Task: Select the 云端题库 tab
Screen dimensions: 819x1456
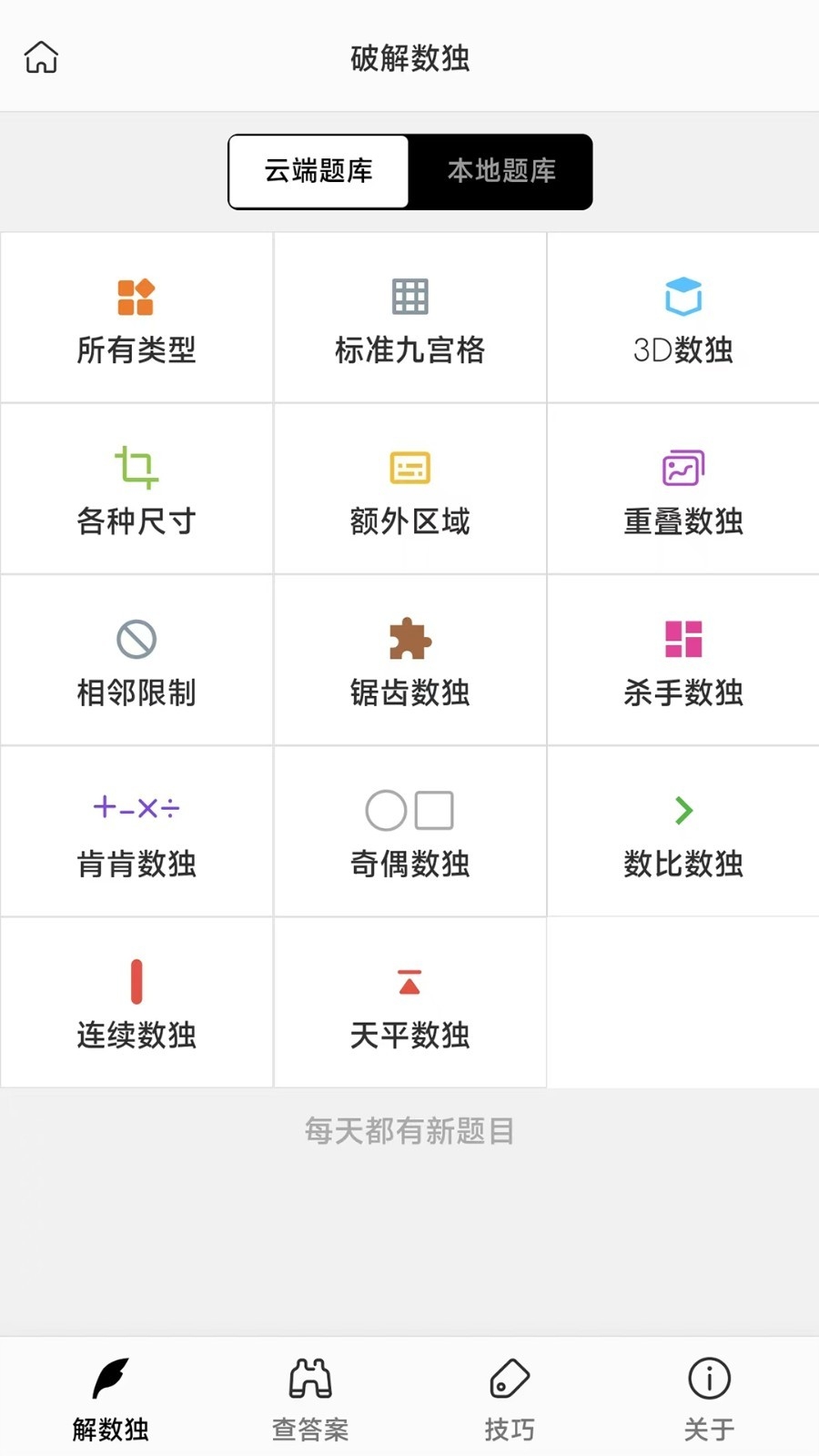Action: 318,171
